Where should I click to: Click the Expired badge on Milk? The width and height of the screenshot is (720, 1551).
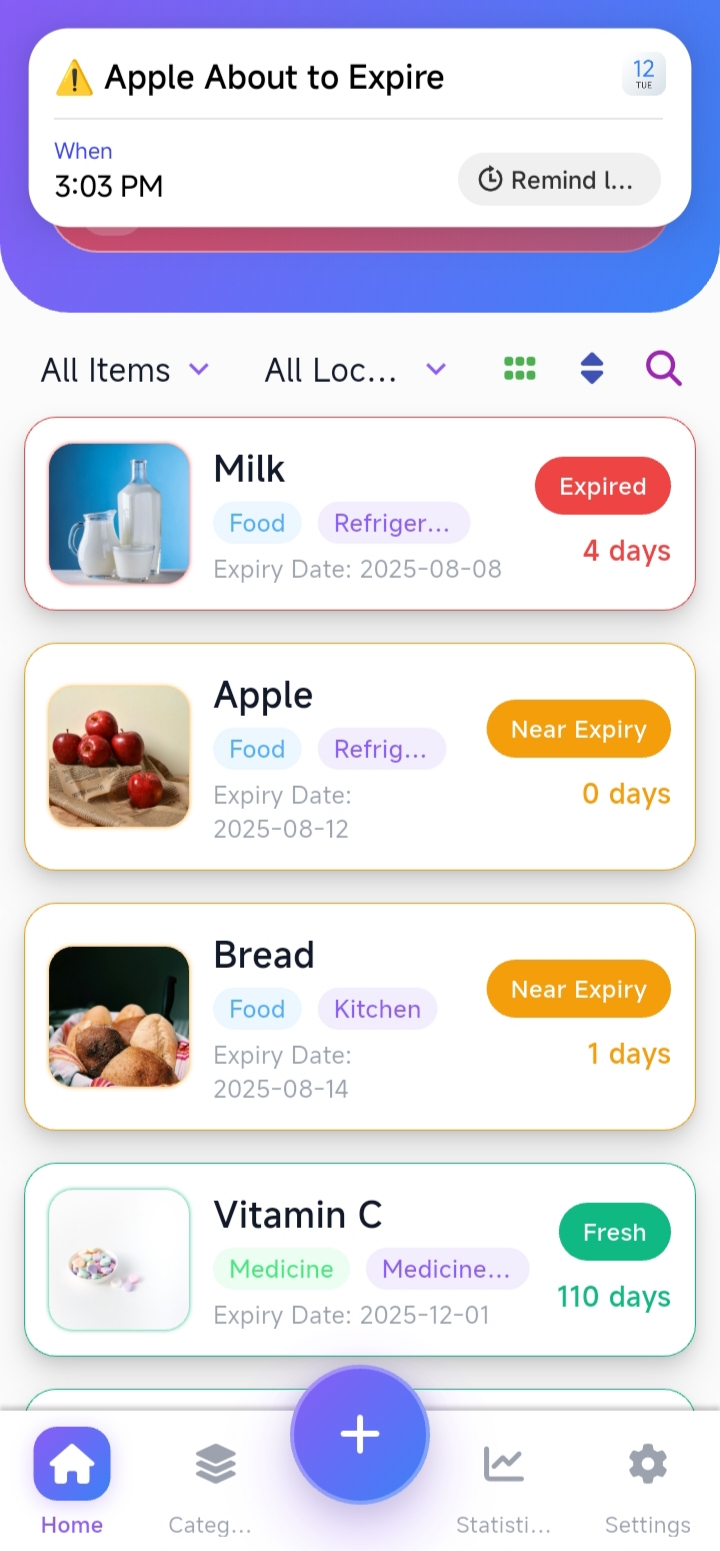602,485
